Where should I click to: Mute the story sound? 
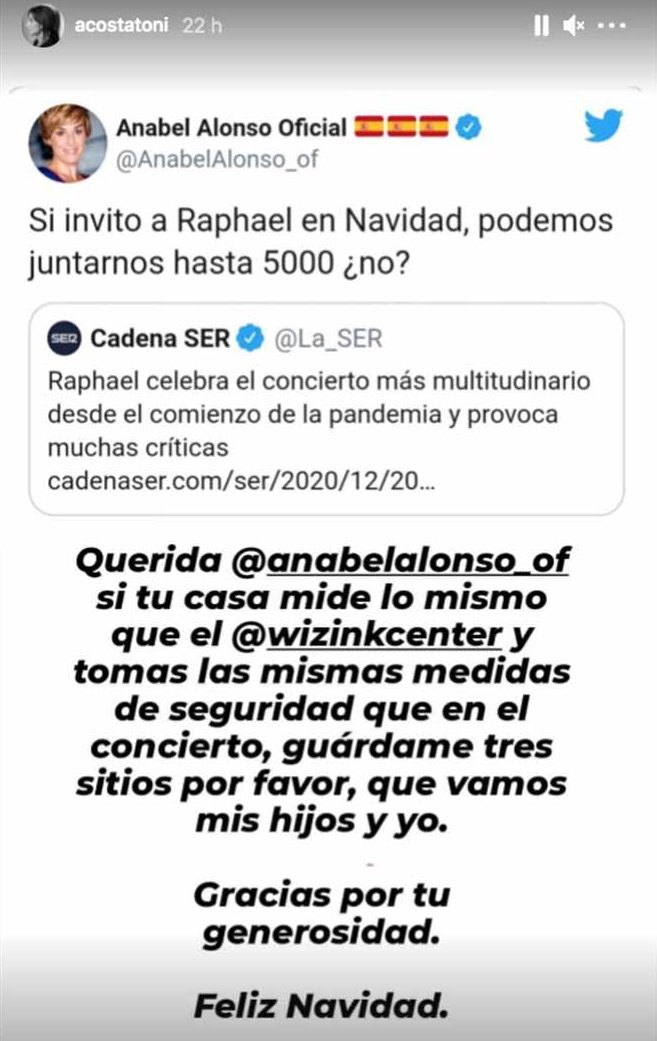(x=574, y=27)
